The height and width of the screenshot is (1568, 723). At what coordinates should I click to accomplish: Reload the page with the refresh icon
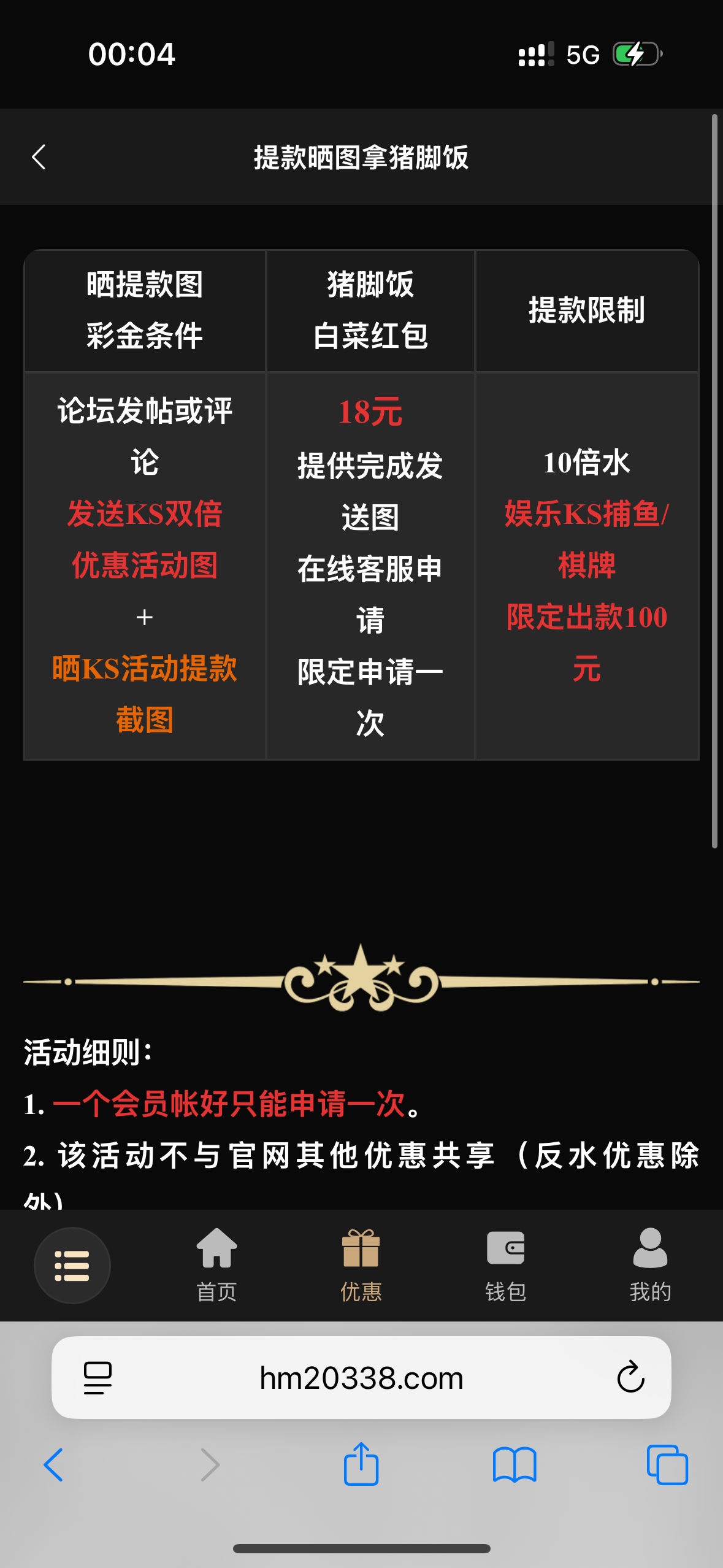(630, 1378)
